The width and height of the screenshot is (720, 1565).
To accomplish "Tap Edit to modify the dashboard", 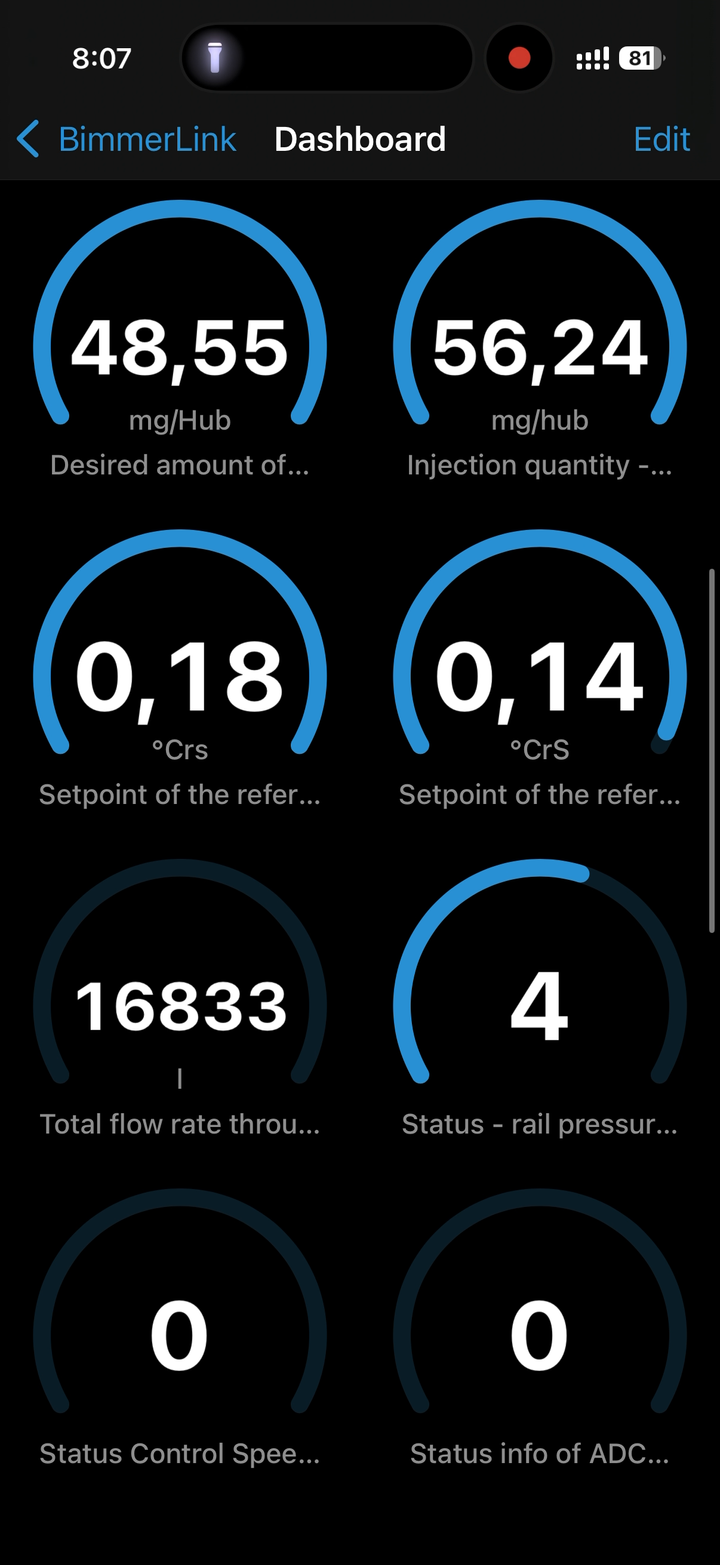I will coord(661,139).
